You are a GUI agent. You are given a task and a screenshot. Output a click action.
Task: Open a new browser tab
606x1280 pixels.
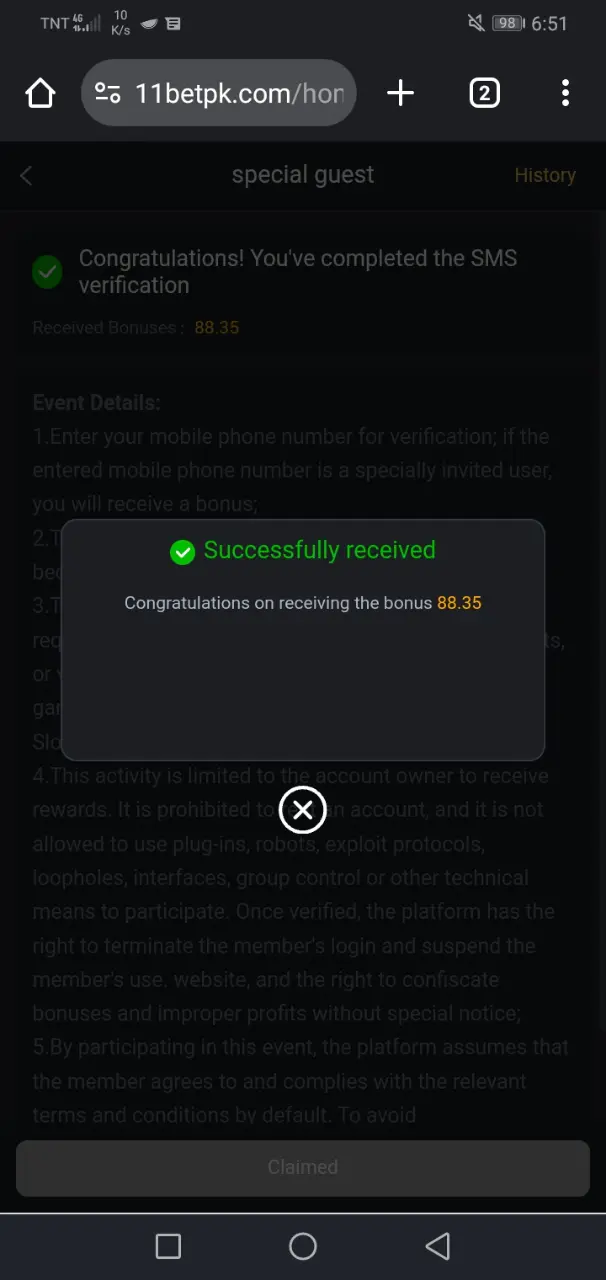pos(400,94)
